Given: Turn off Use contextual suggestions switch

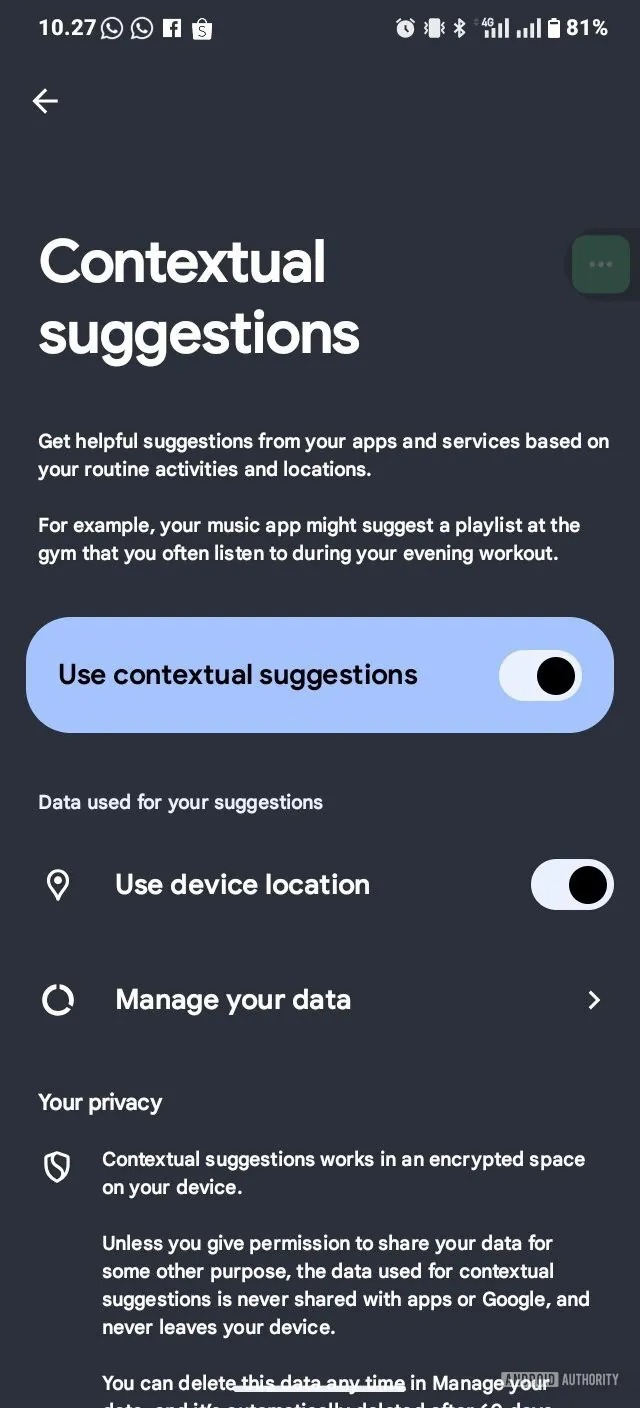Looking at the screenshot, I should 541,675.
